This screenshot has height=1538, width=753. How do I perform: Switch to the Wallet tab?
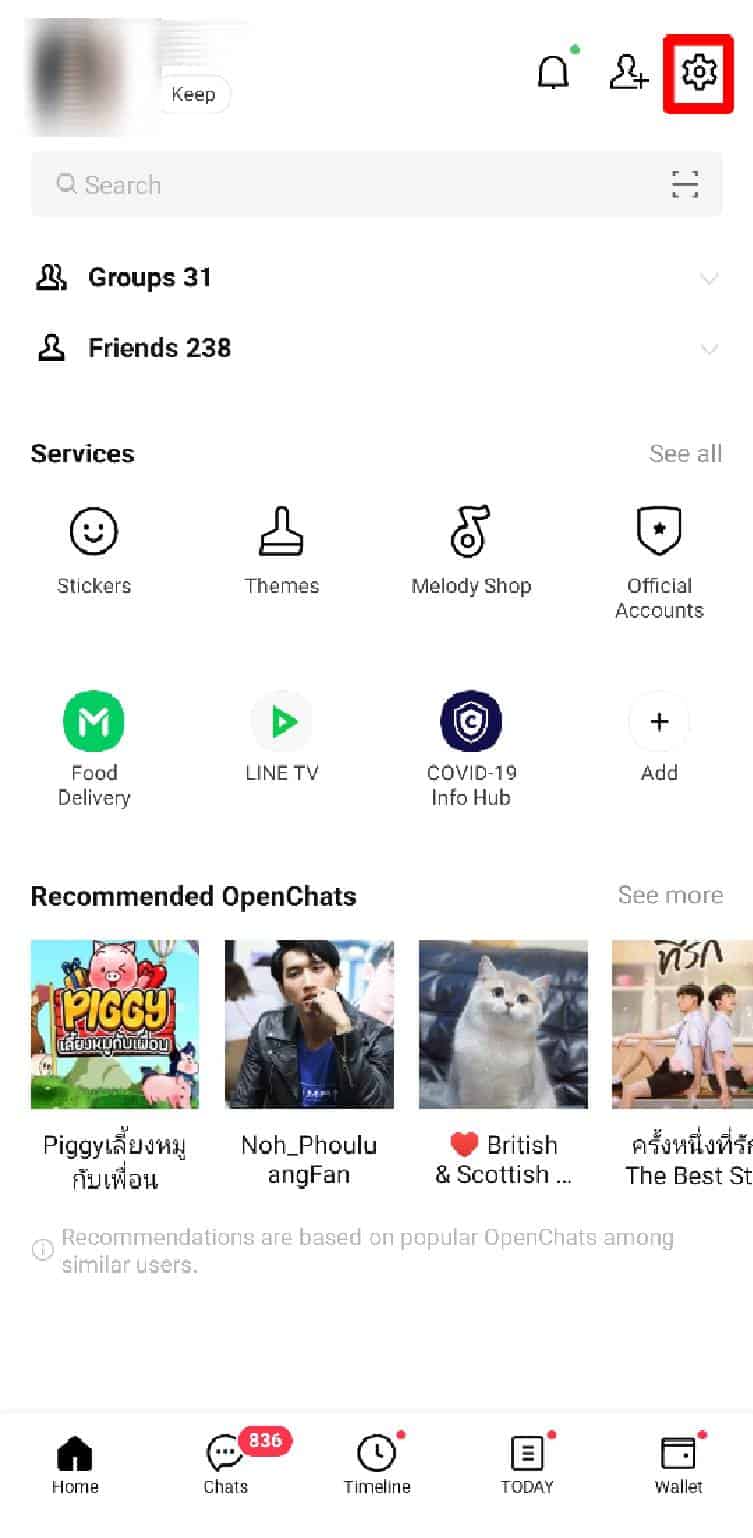point(678,1463)
